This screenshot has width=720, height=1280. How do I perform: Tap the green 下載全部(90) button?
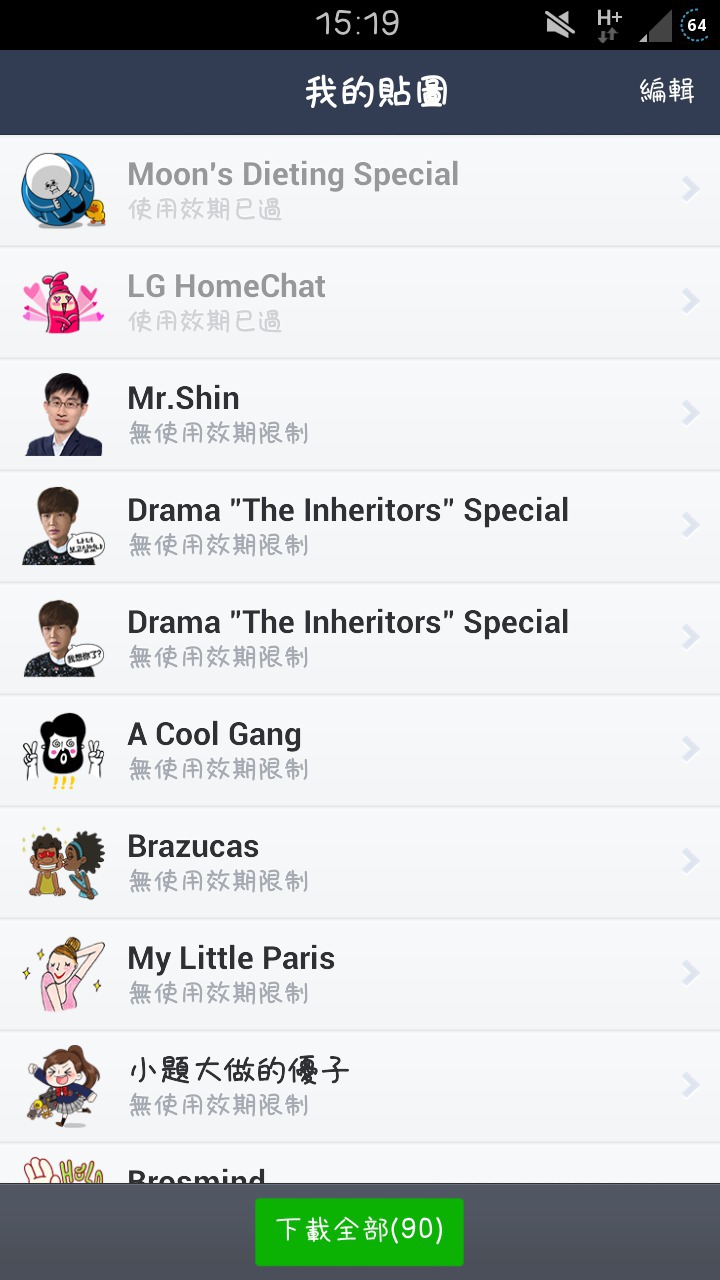359,1231
